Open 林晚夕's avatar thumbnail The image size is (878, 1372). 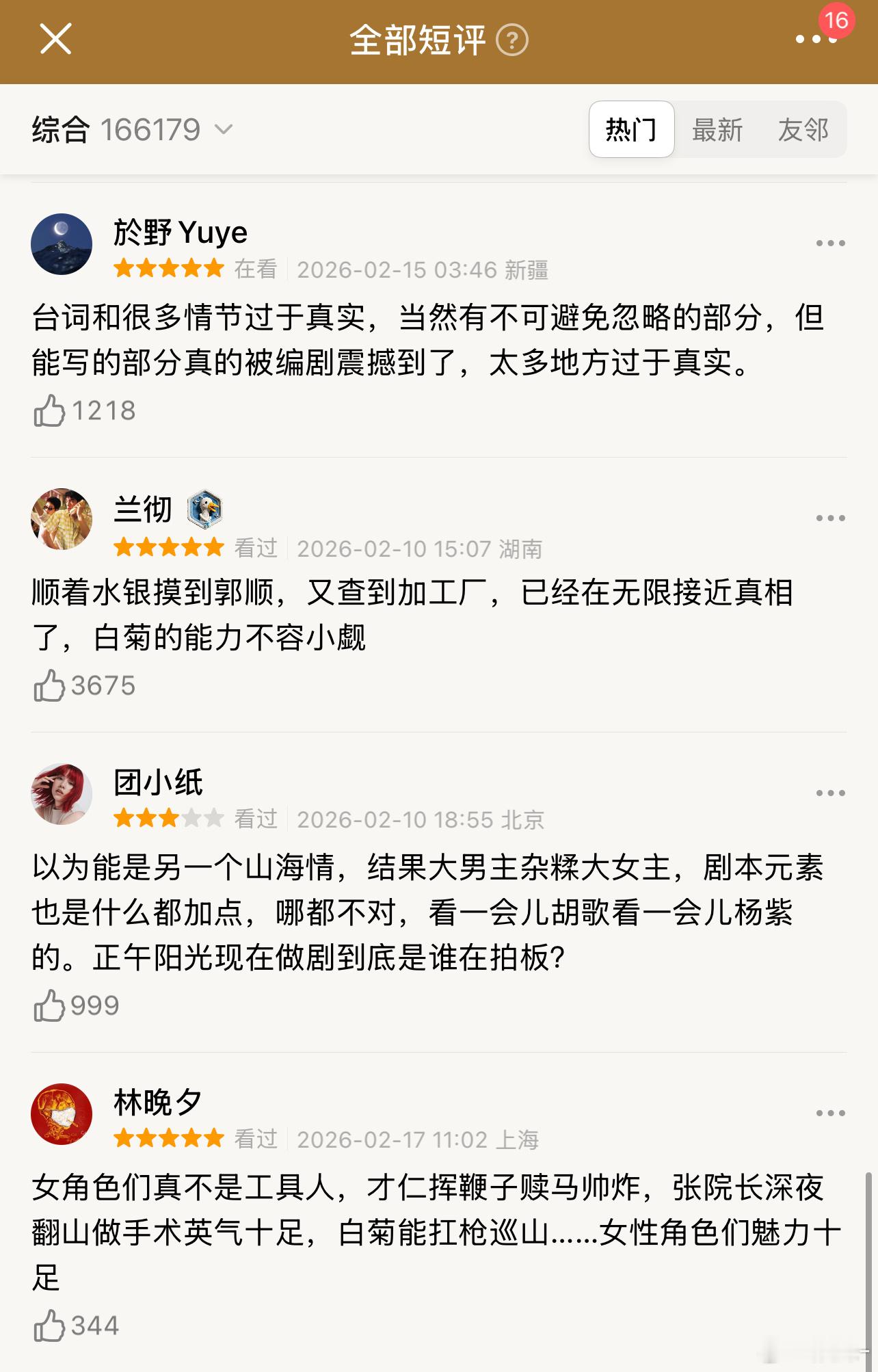(62, 1113)
